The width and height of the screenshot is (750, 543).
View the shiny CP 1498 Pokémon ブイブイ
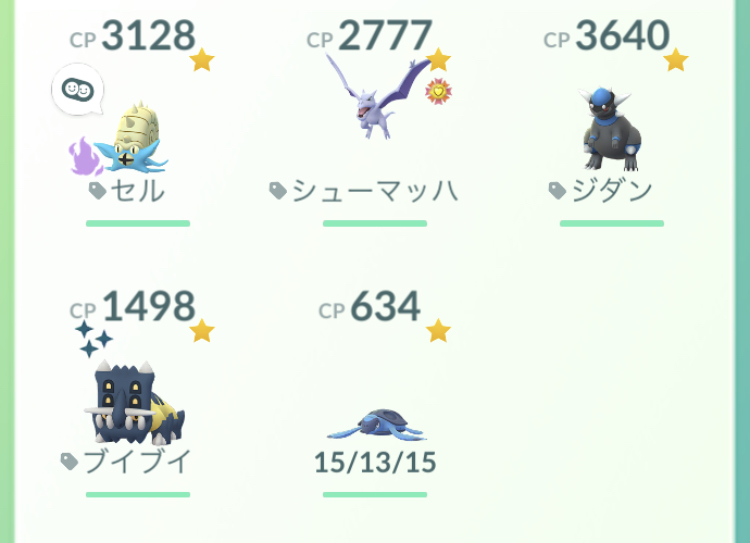point(137,403)
